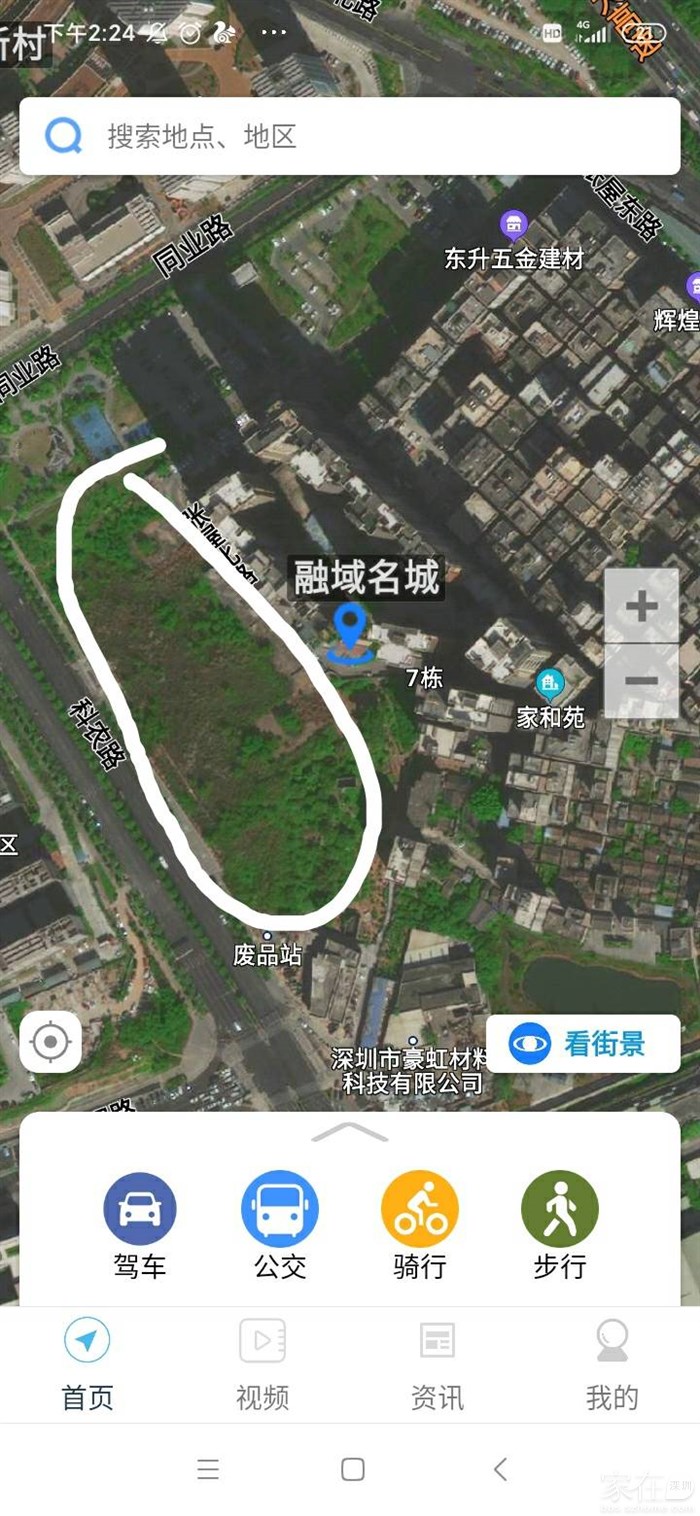Viewport: 700px width, 1516px height.
Task: Switch to the 首页 tab
Action: click(88, 1365)
